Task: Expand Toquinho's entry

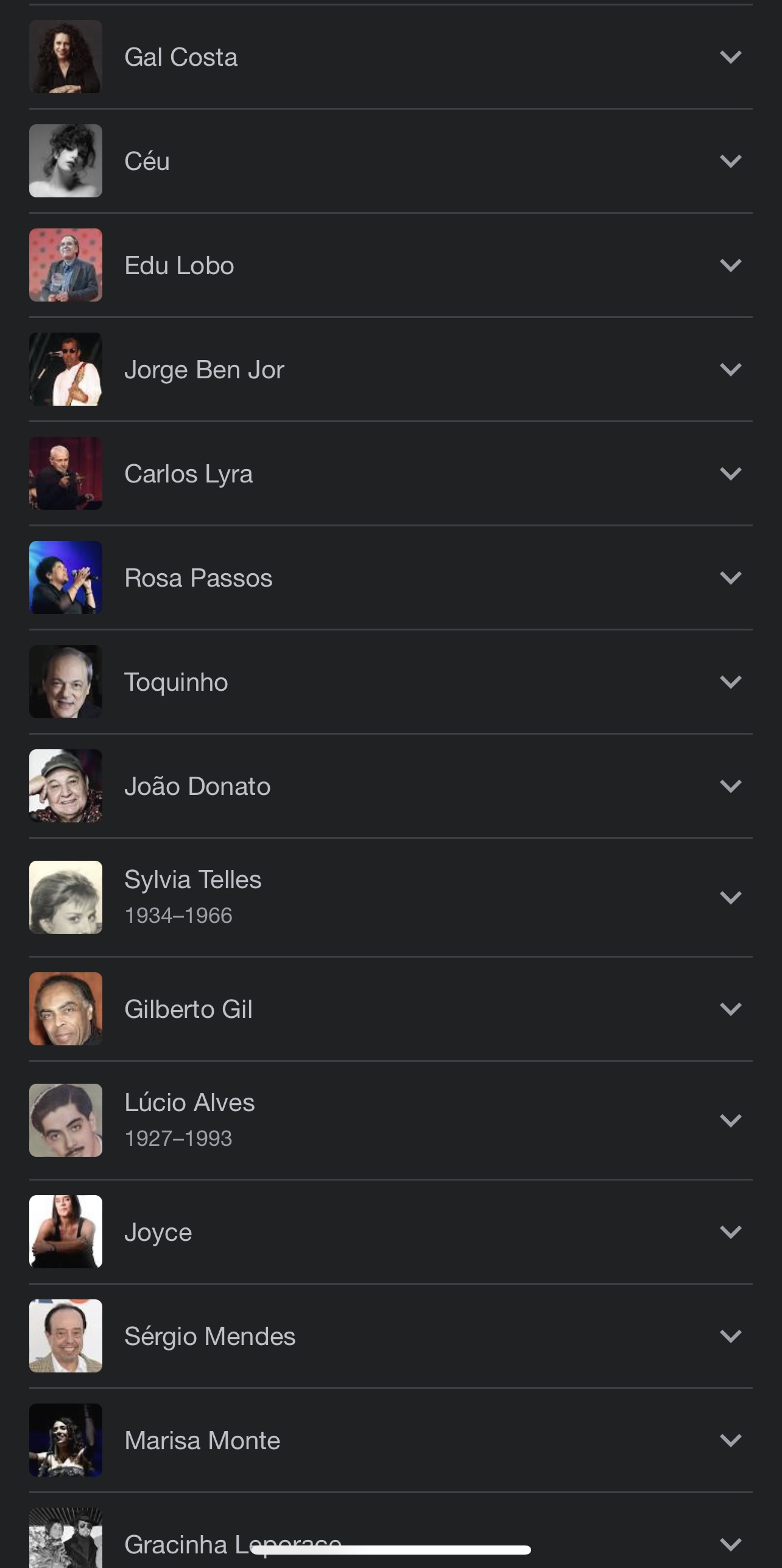Action: [730, 682]
